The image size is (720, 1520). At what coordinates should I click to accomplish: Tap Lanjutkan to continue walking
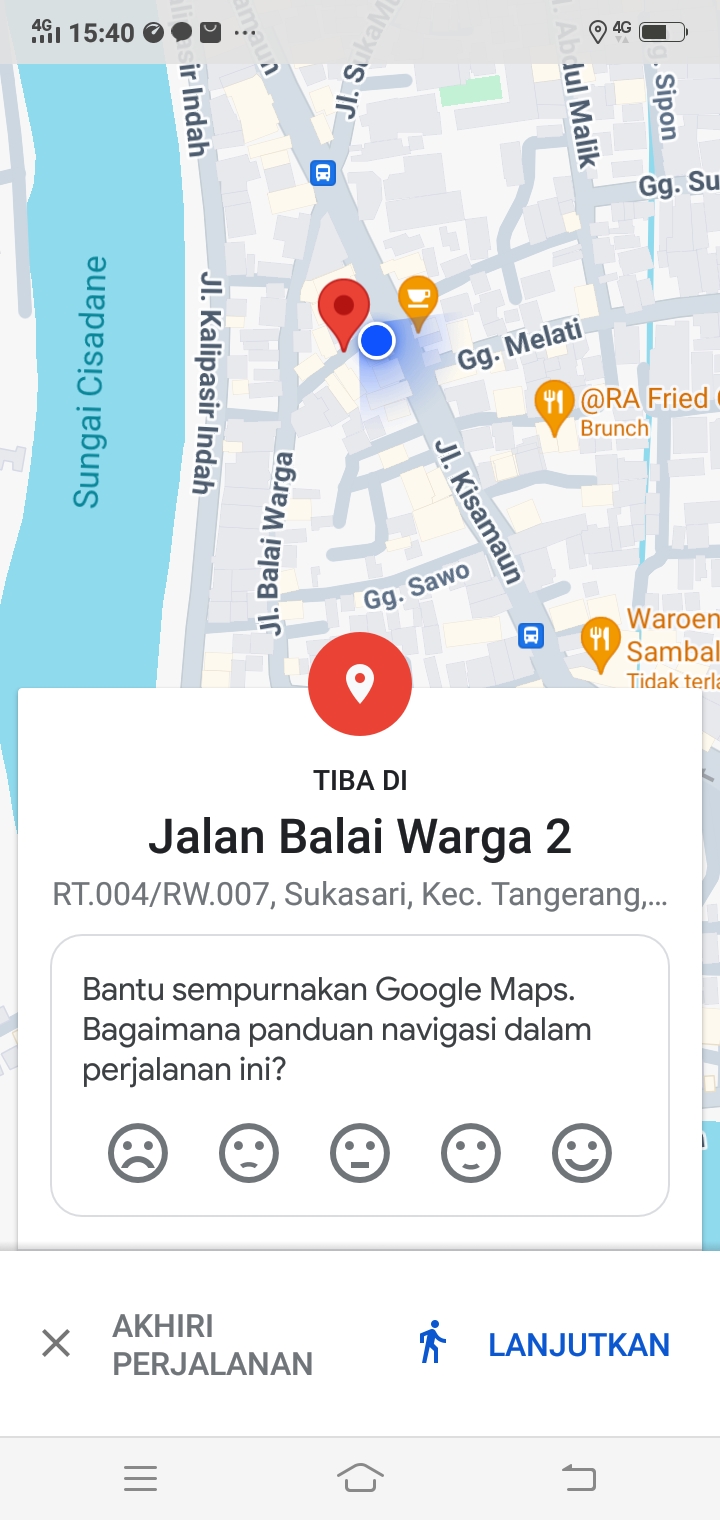click(x=545, y=1344)
